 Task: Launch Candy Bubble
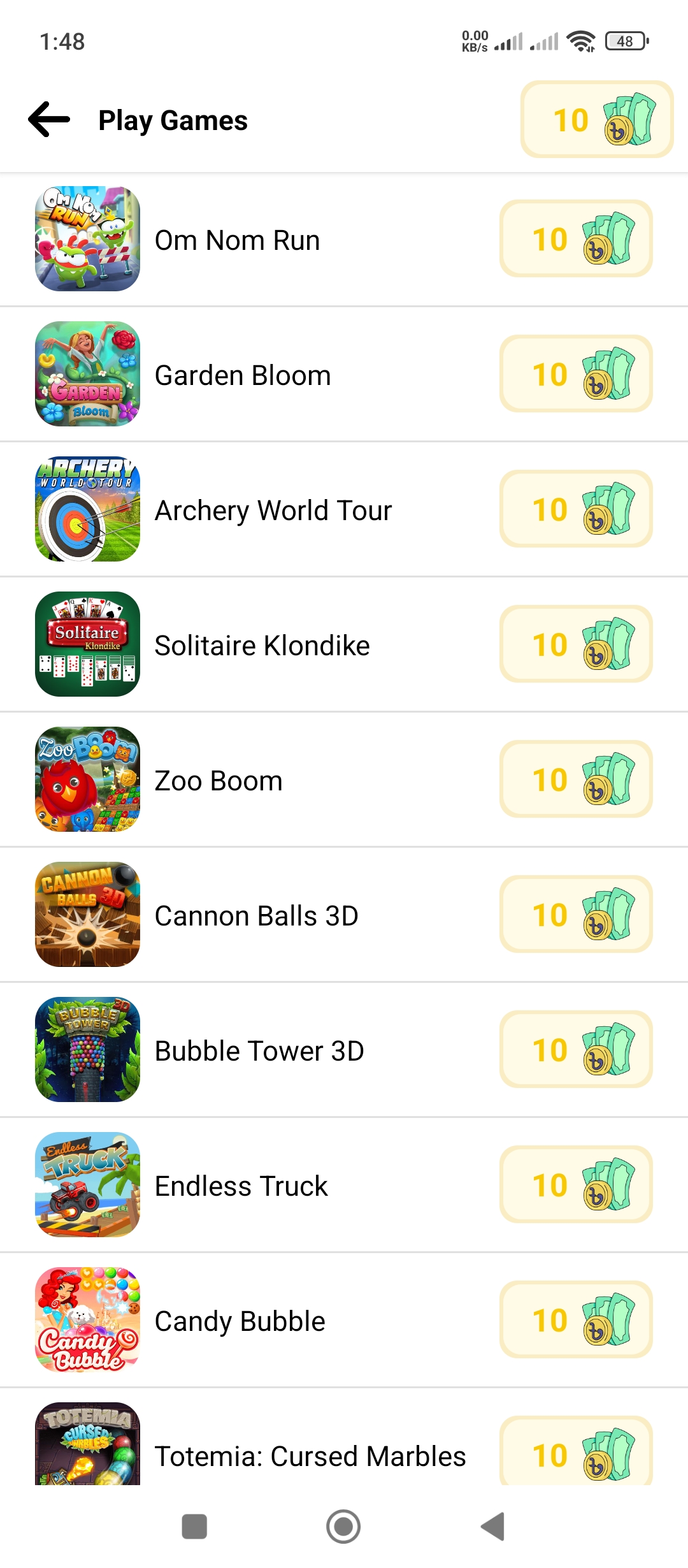tap(344, 1321)
